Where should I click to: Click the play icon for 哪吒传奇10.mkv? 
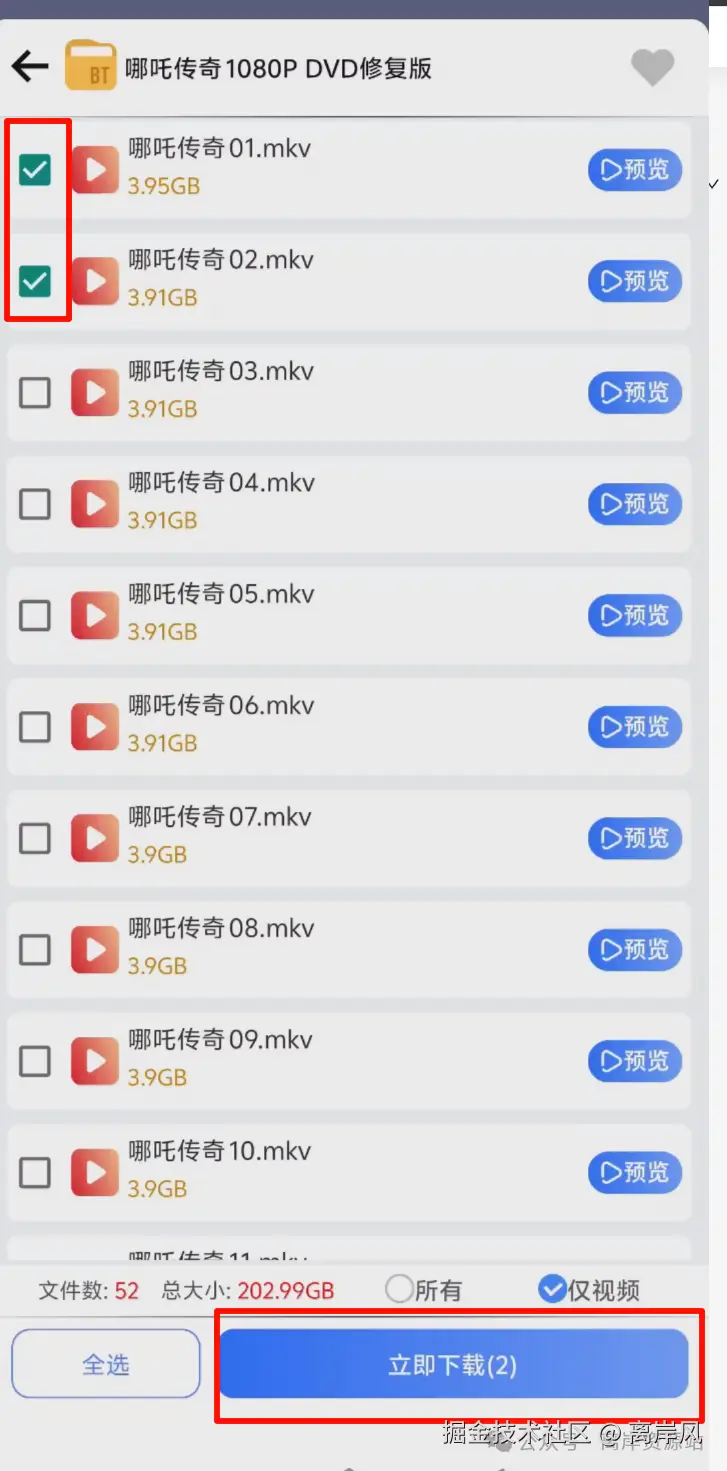95,1172
